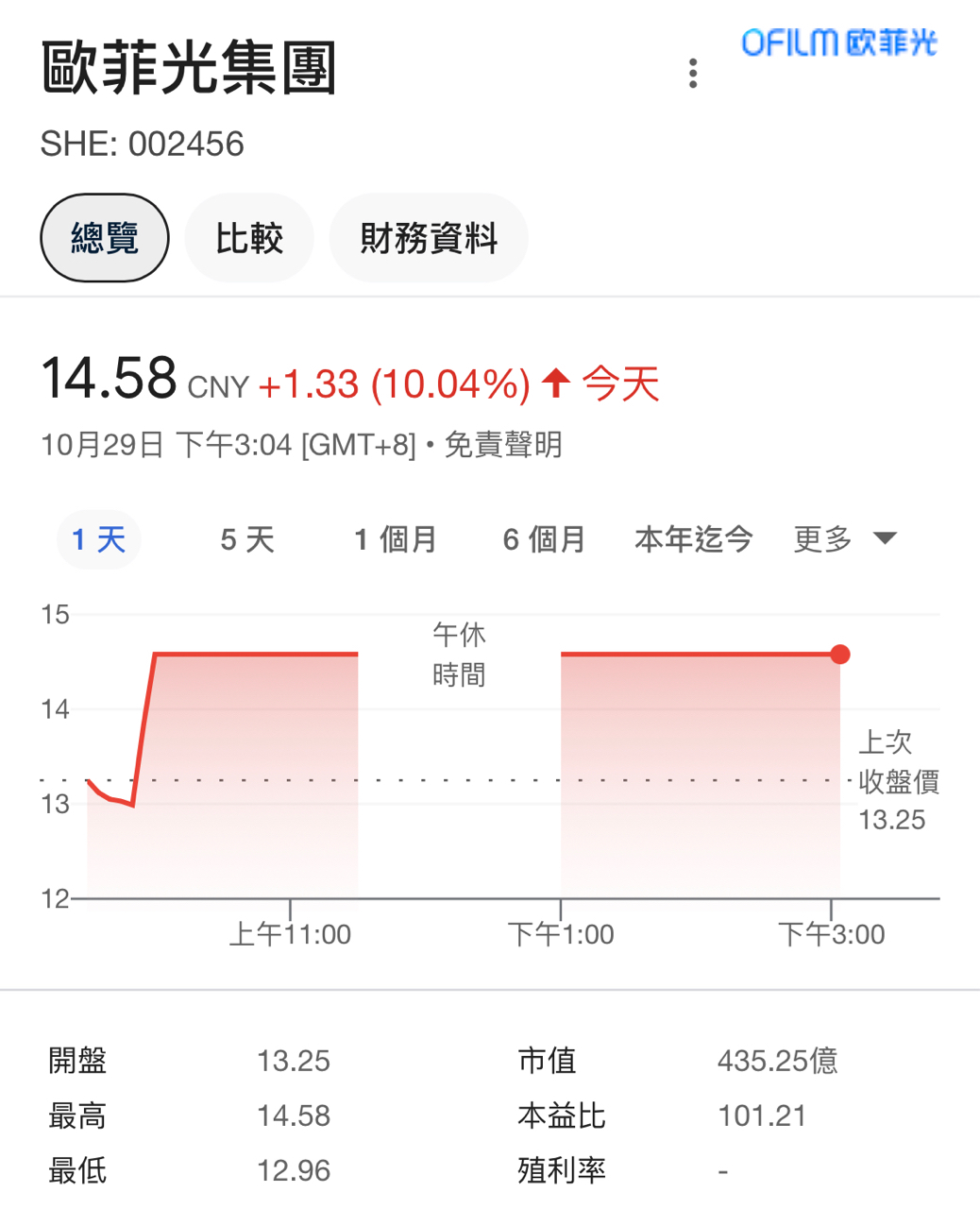The image size is (980, 1209).
Task: Switch to the 比較 compare tab
Action: click(x=249, y=238)
